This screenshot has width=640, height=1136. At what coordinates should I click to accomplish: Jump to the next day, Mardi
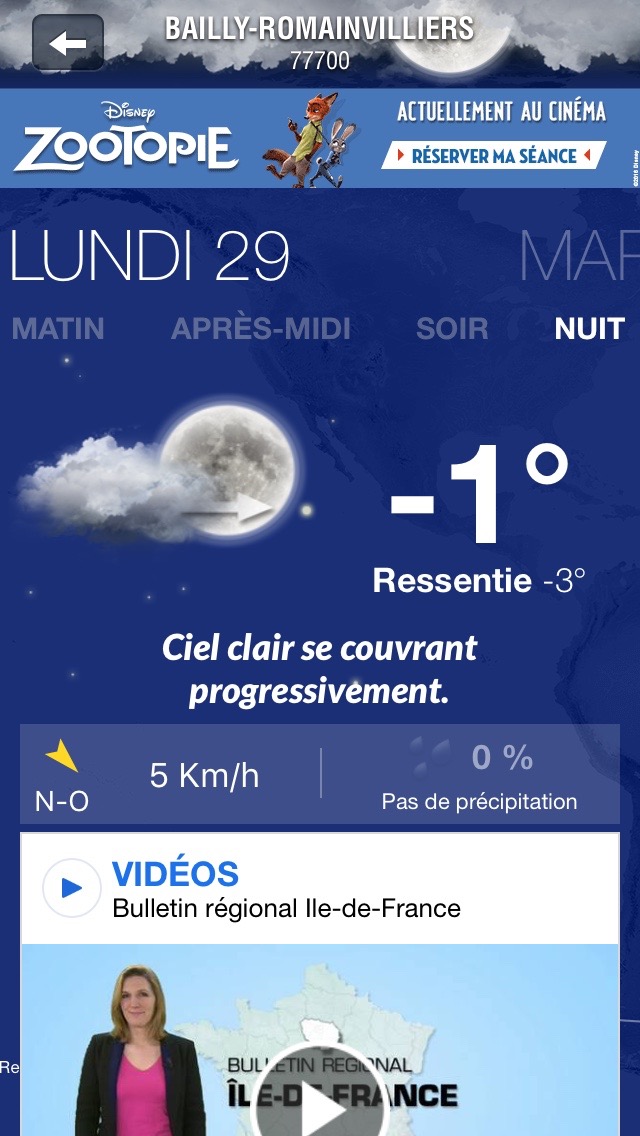pyautogui.click(x=580, y=257)
